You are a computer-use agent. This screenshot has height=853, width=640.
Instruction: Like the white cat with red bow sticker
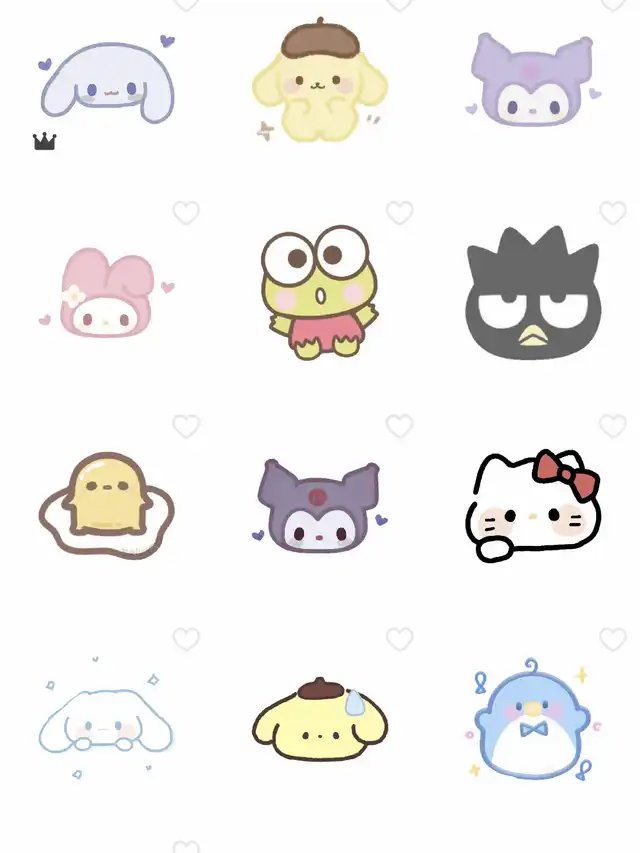click(x=612, y=427)
